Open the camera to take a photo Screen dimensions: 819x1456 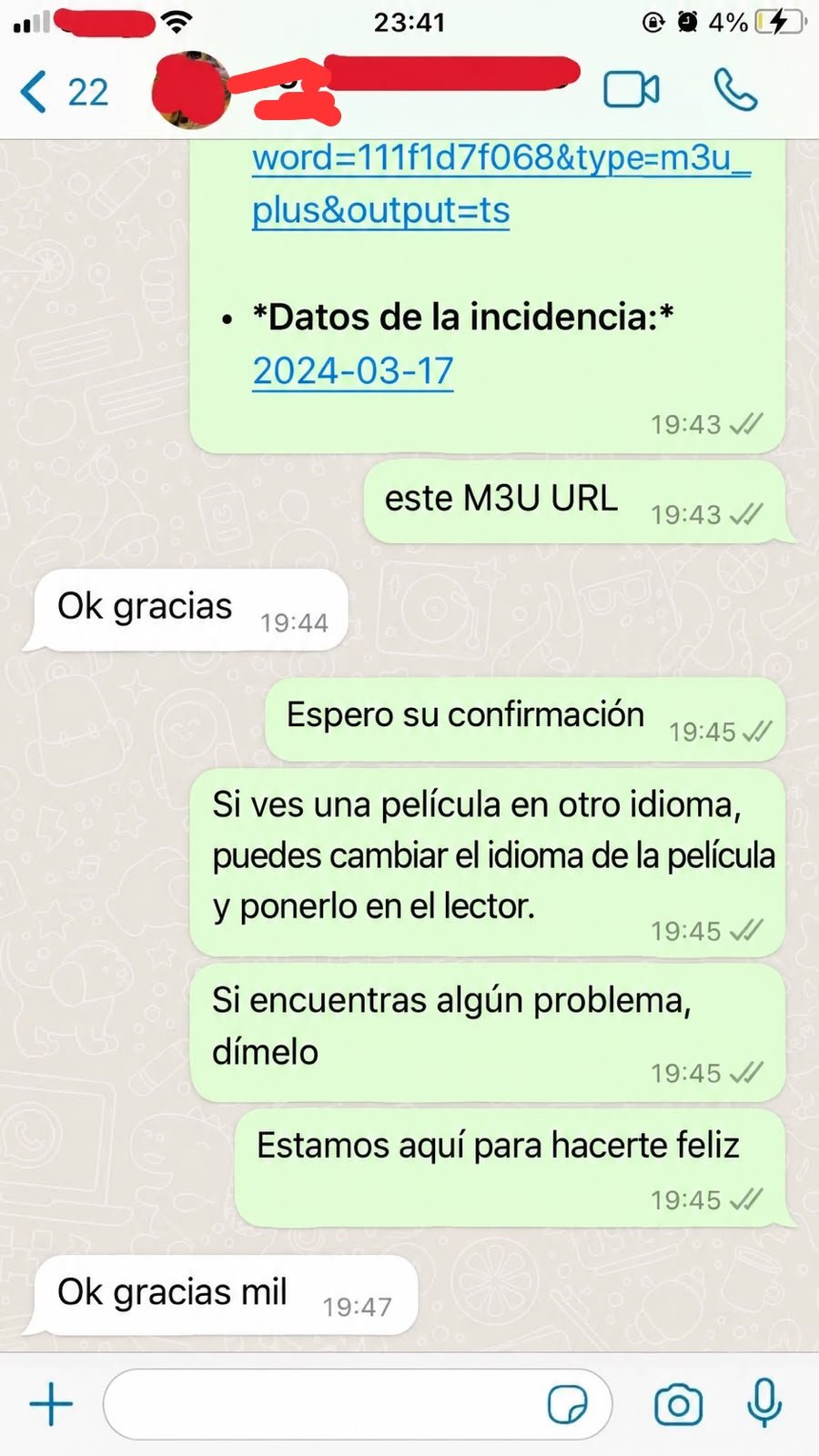tap(679, 1405)
